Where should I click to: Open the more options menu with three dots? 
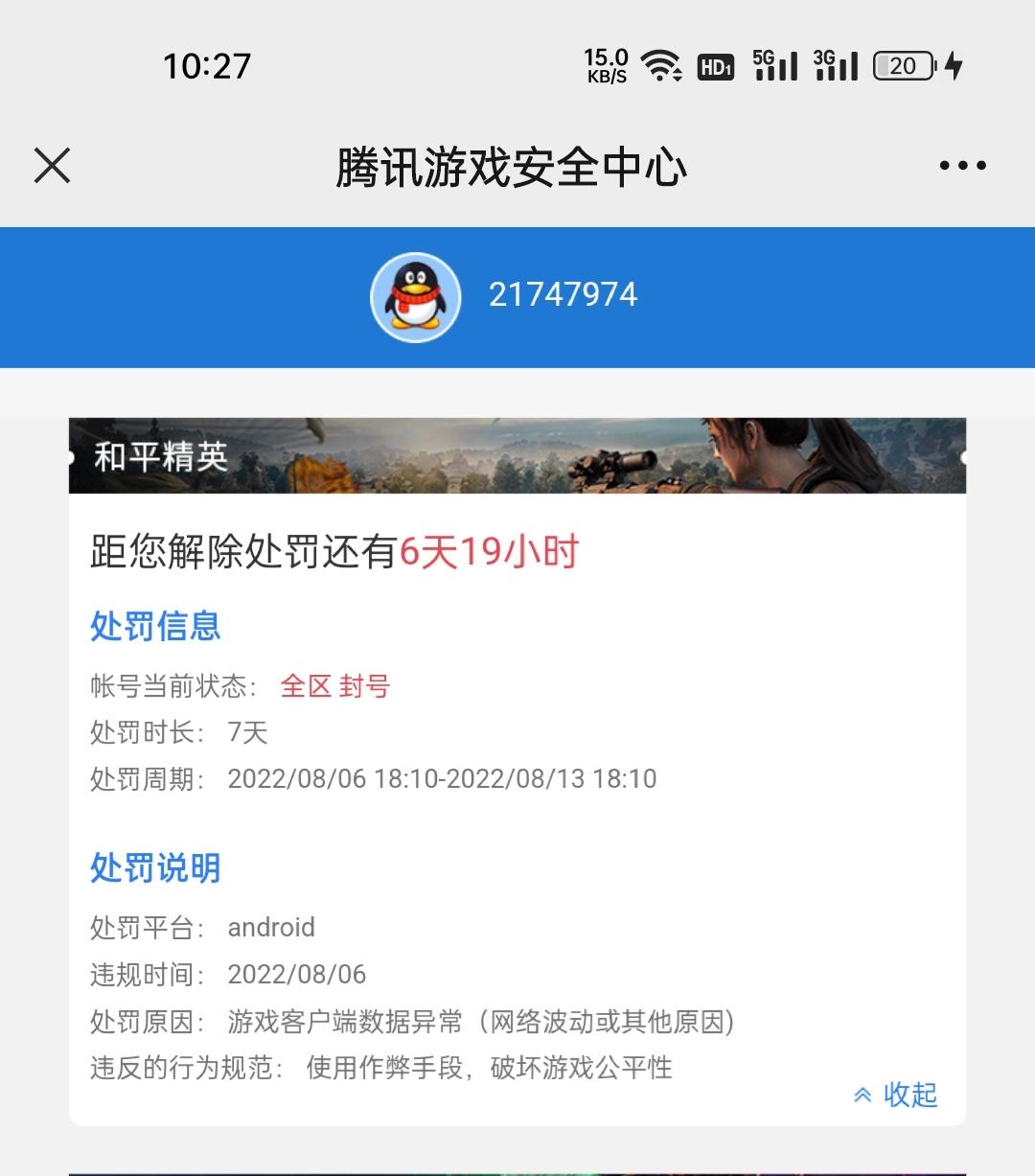962,165
